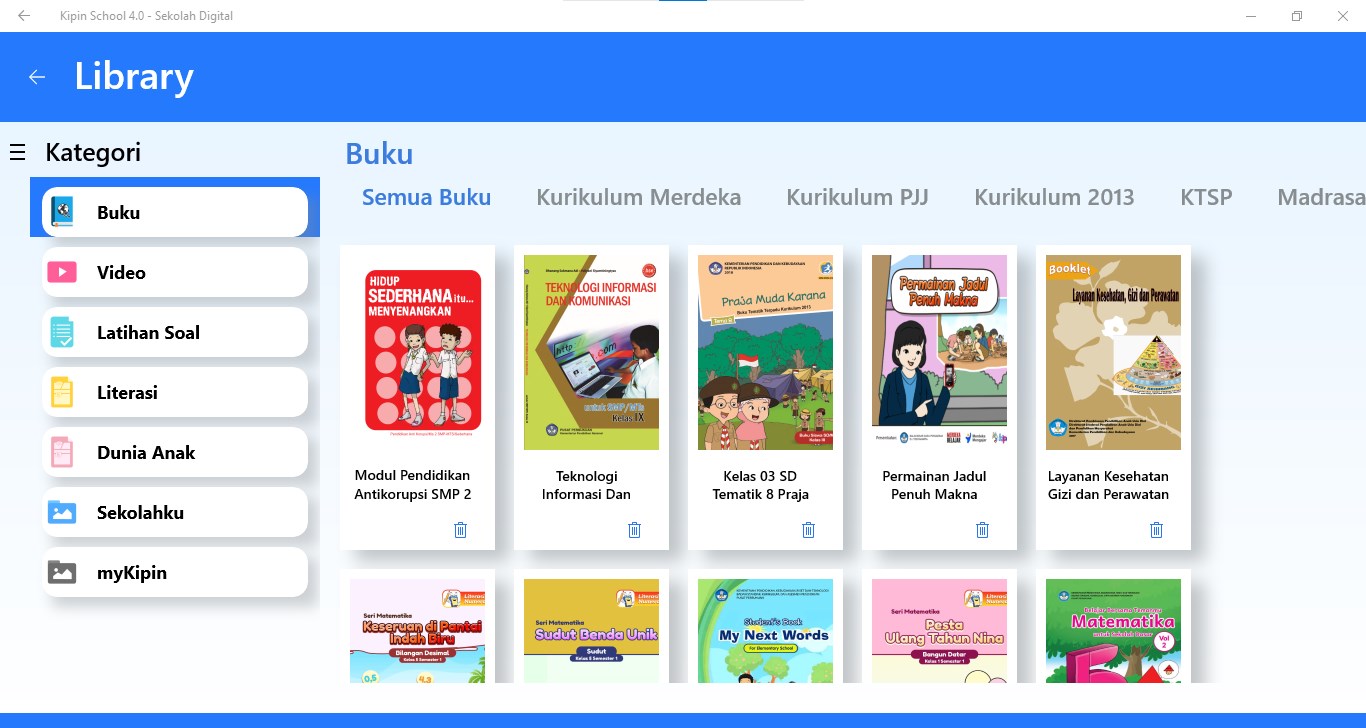Go back from the Library screen
The width and height of the screenshot is (1366, 728).
[x=37, y=77]
